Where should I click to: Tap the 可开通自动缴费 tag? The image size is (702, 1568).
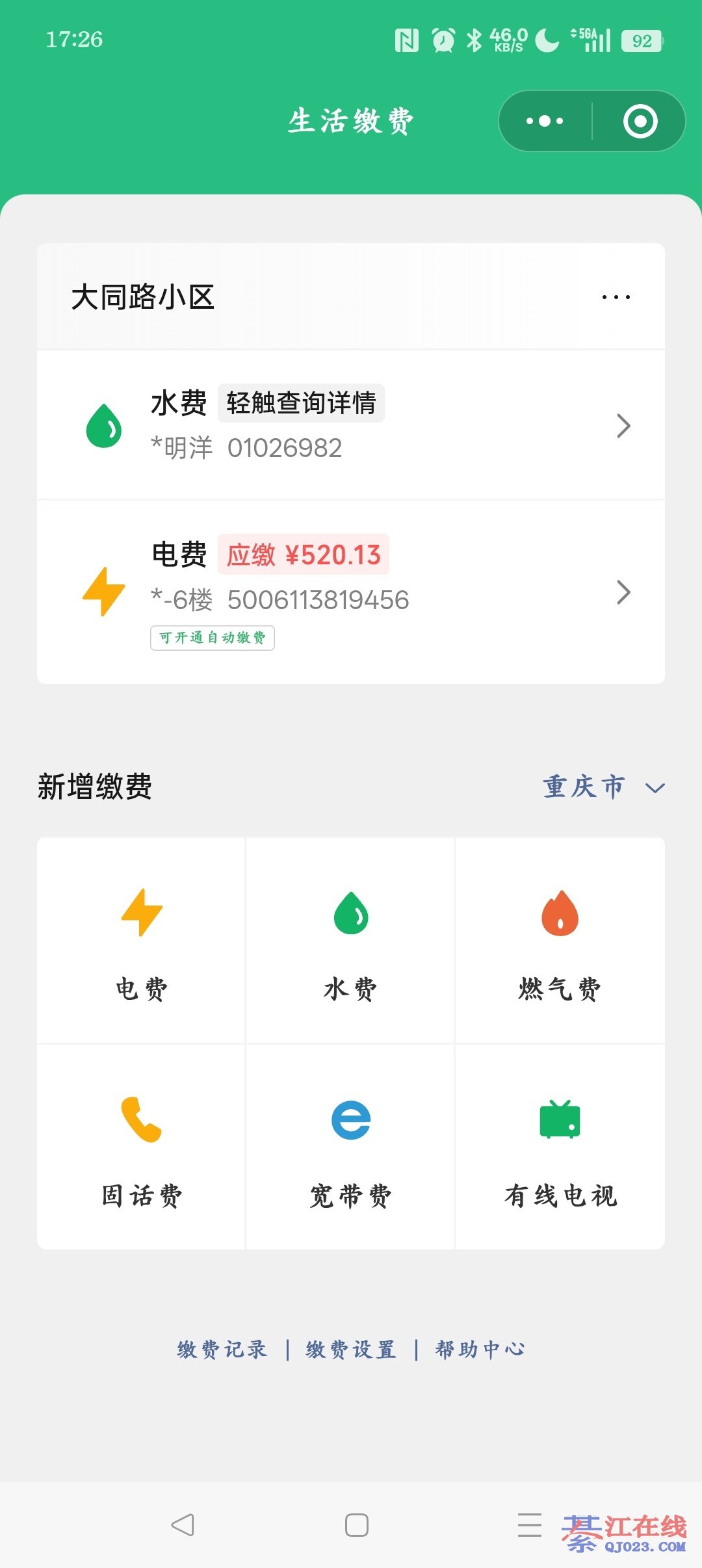tap(213, 638)
